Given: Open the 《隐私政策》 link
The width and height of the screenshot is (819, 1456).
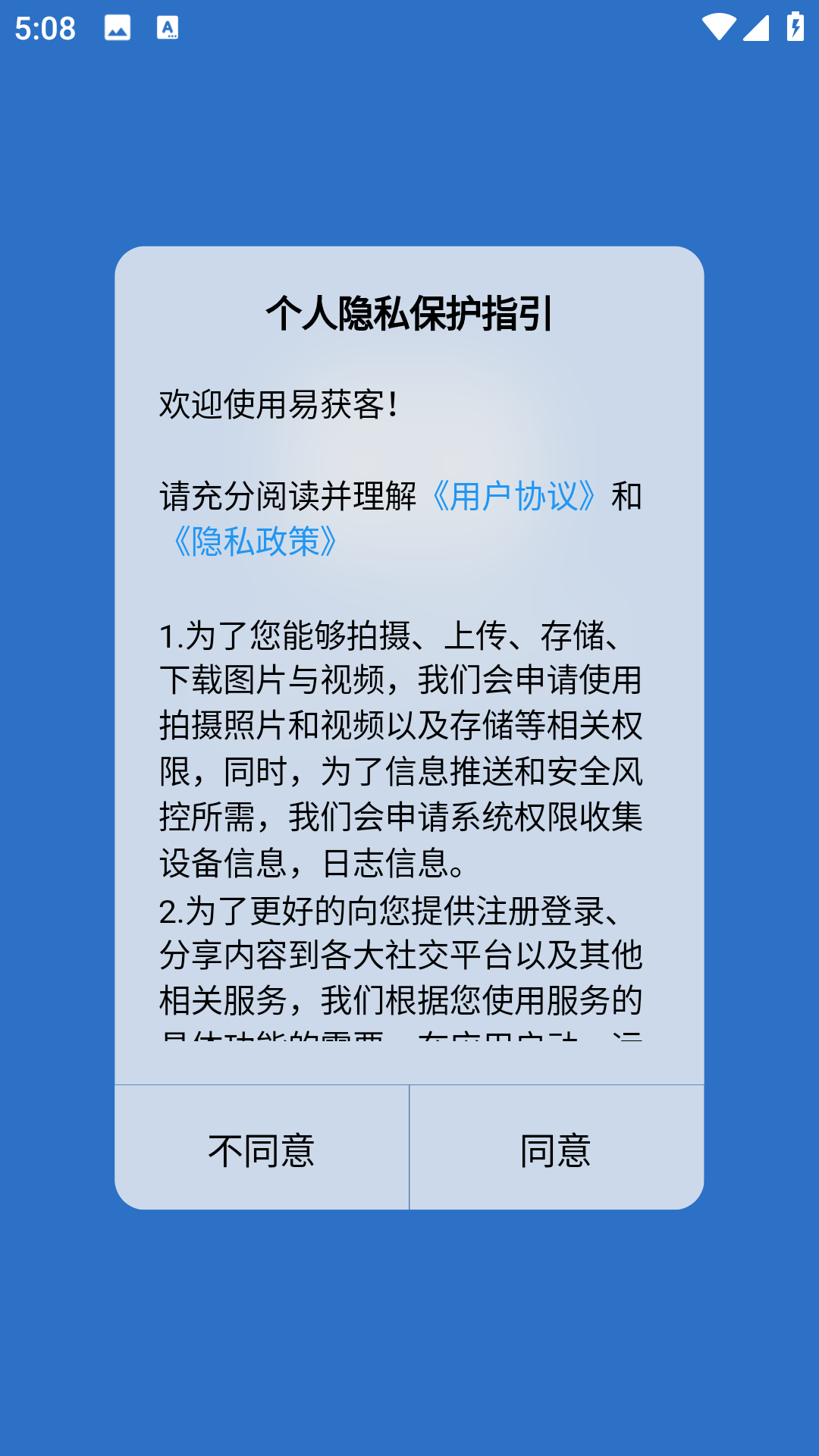Looking at the screenshot, I should click(x=256, y=542).
